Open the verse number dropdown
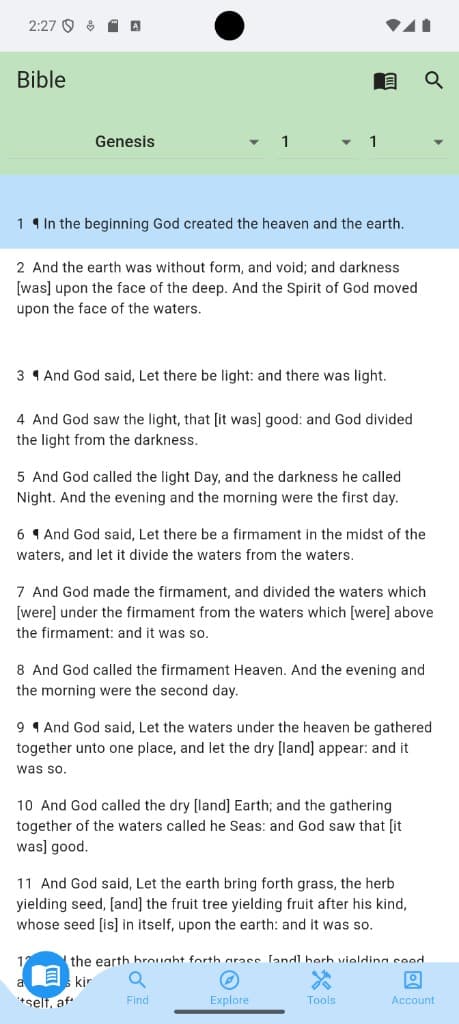Screen dimensions: 459x1024 (407, 142)
